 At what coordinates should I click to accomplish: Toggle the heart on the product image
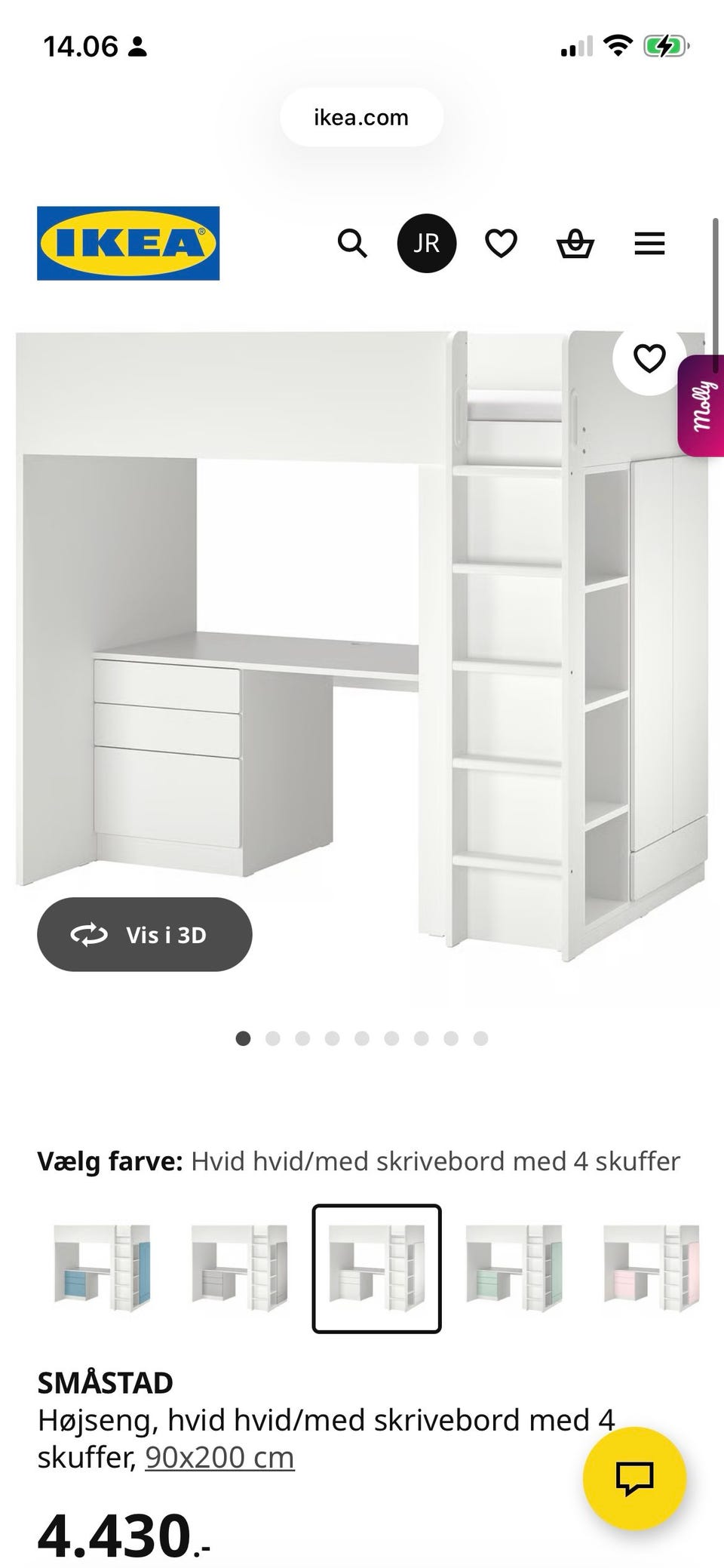649,358
